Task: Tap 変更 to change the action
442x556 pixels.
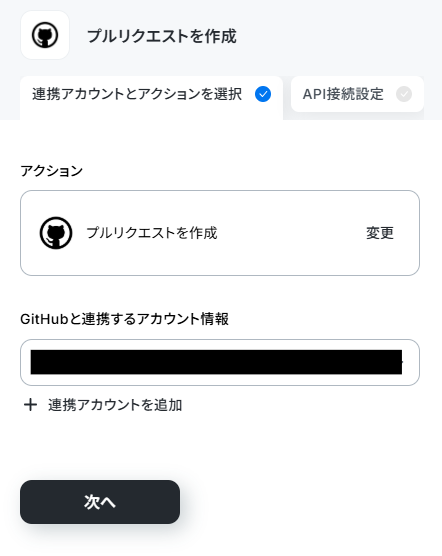Action: click(380, 233)
